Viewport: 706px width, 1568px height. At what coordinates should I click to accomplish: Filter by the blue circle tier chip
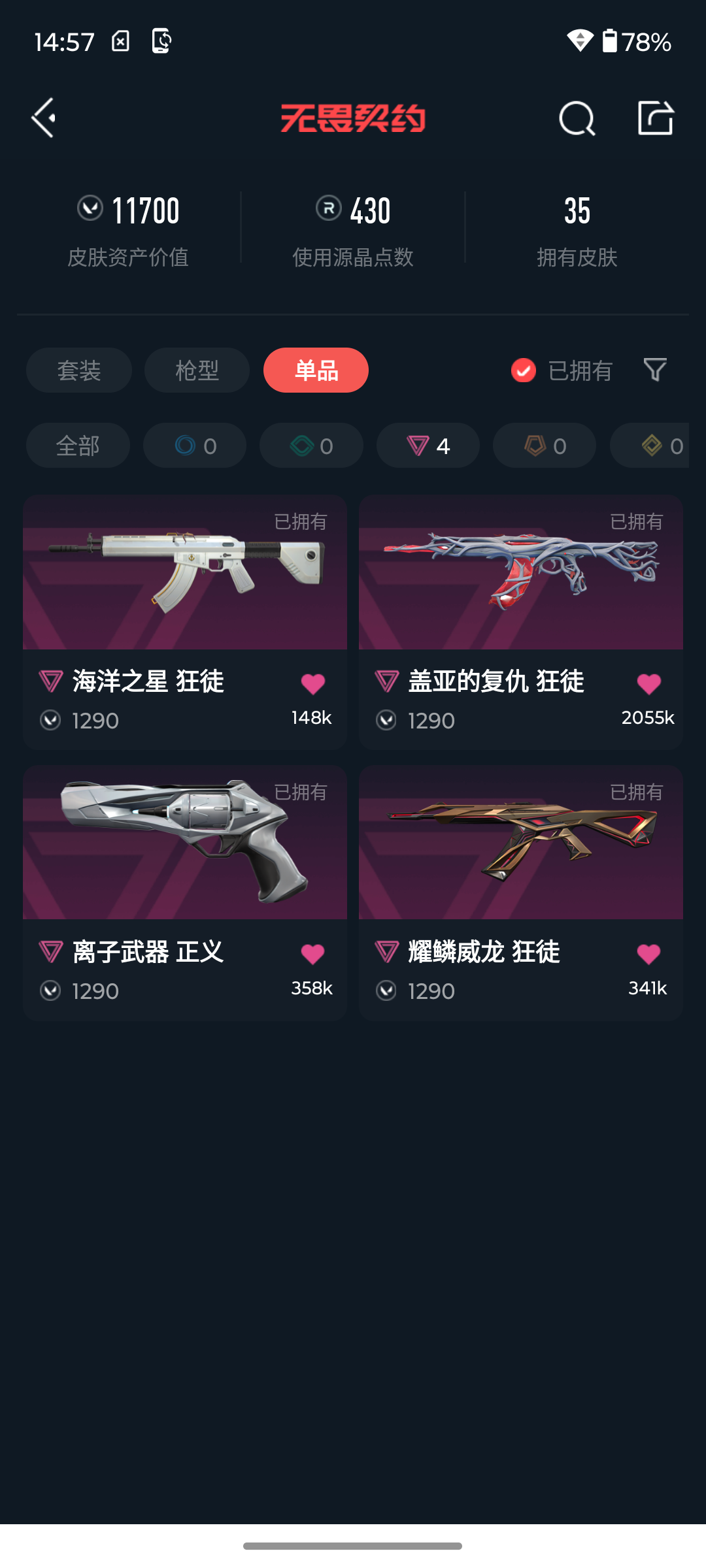click(x=195, y=446)
